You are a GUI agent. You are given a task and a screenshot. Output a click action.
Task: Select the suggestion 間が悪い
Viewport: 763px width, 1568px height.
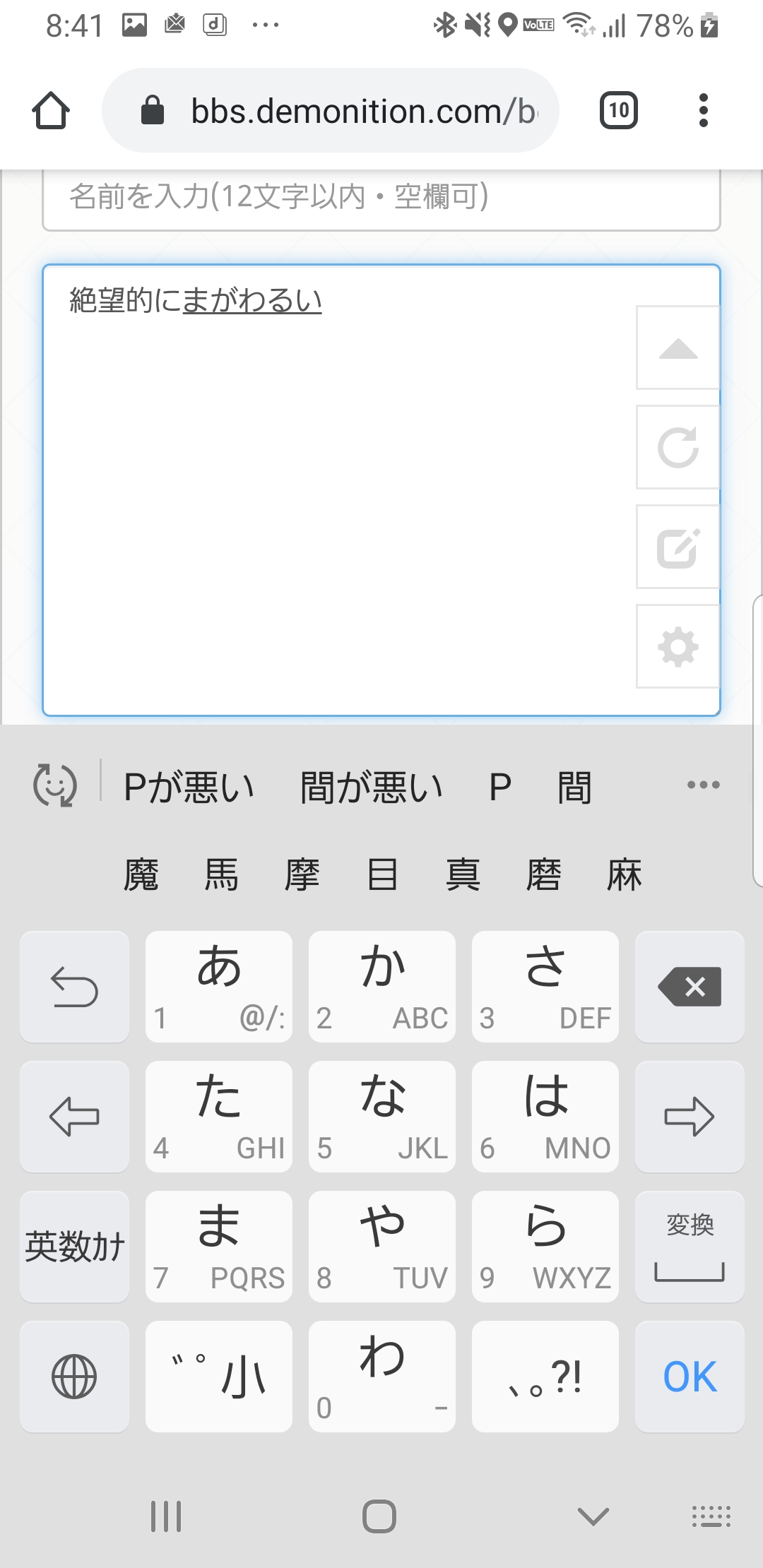tap(371, 787)
